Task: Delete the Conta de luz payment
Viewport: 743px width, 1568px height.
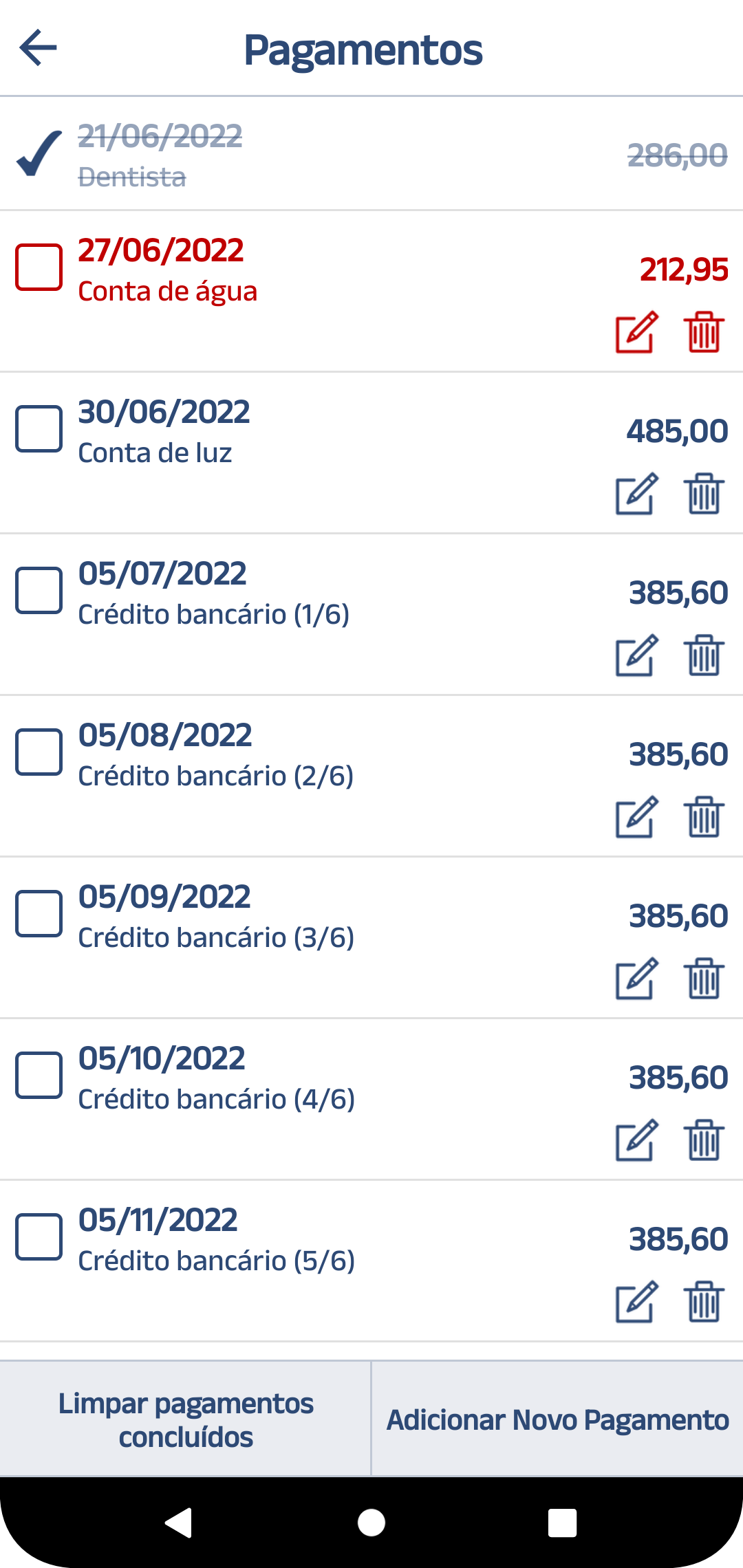Action: point(704,494)
